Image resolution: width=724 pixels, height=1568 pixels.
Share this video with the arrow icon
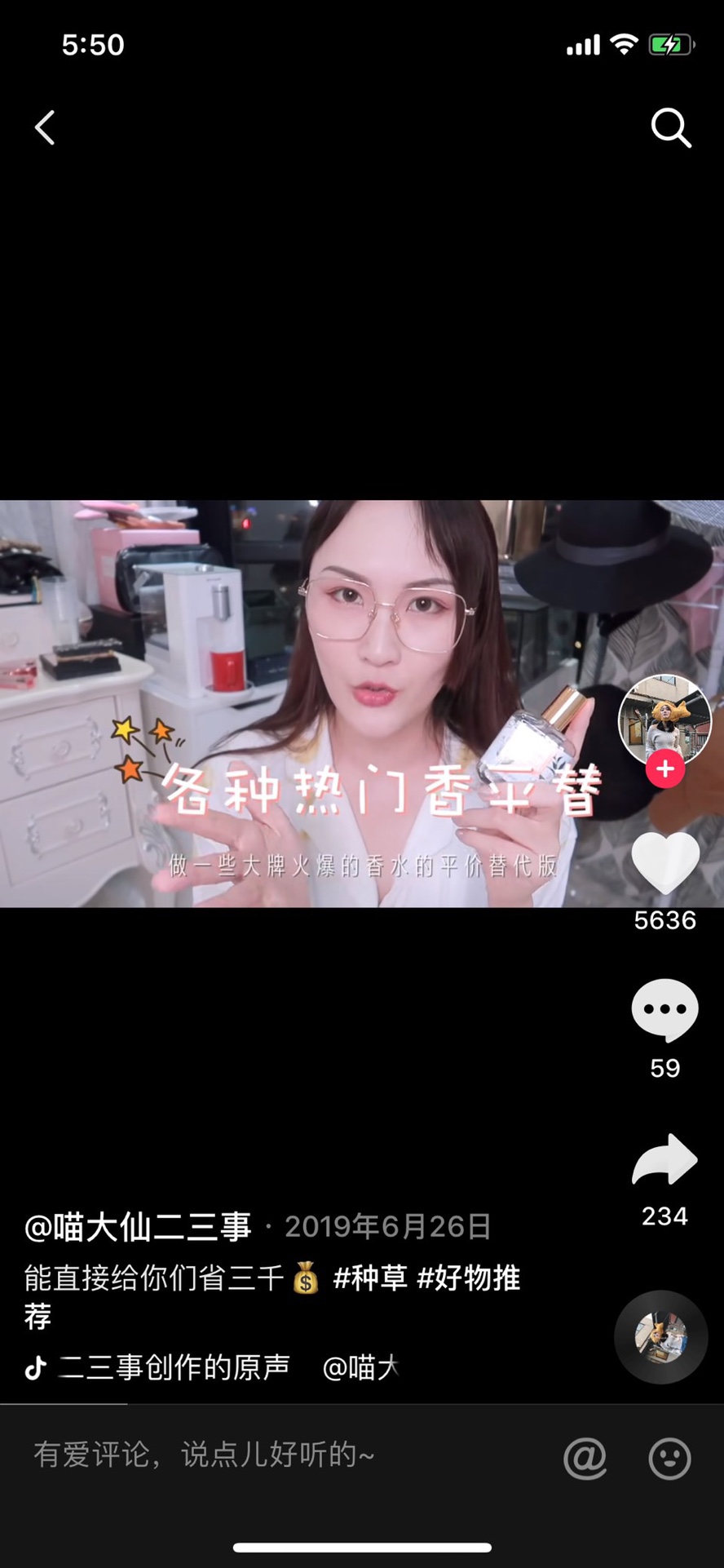(x=665, y=1159)
